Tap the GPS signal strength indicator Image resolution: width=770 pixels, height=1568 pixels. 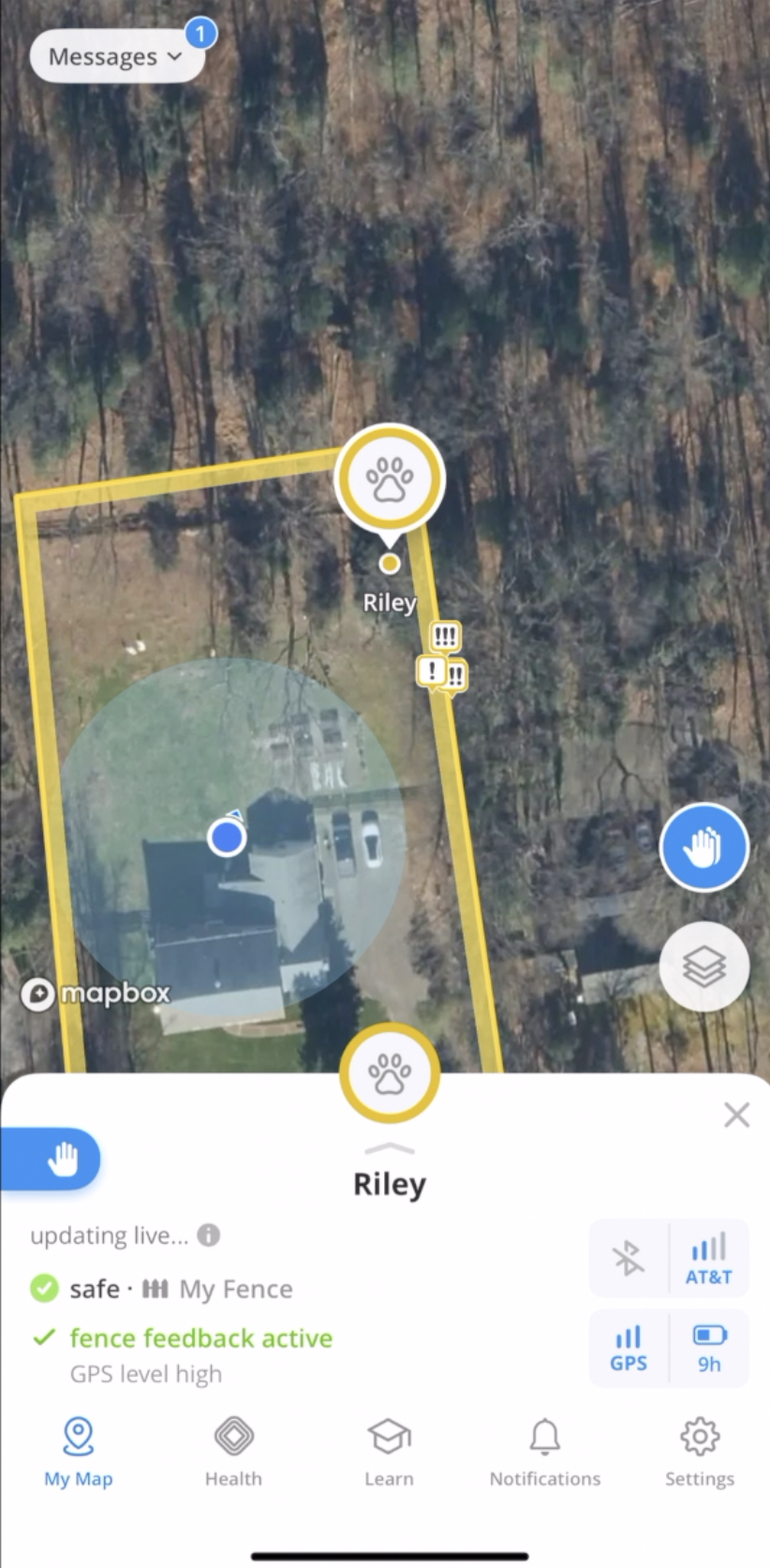pyautogui.click(x=628, y=1347)
